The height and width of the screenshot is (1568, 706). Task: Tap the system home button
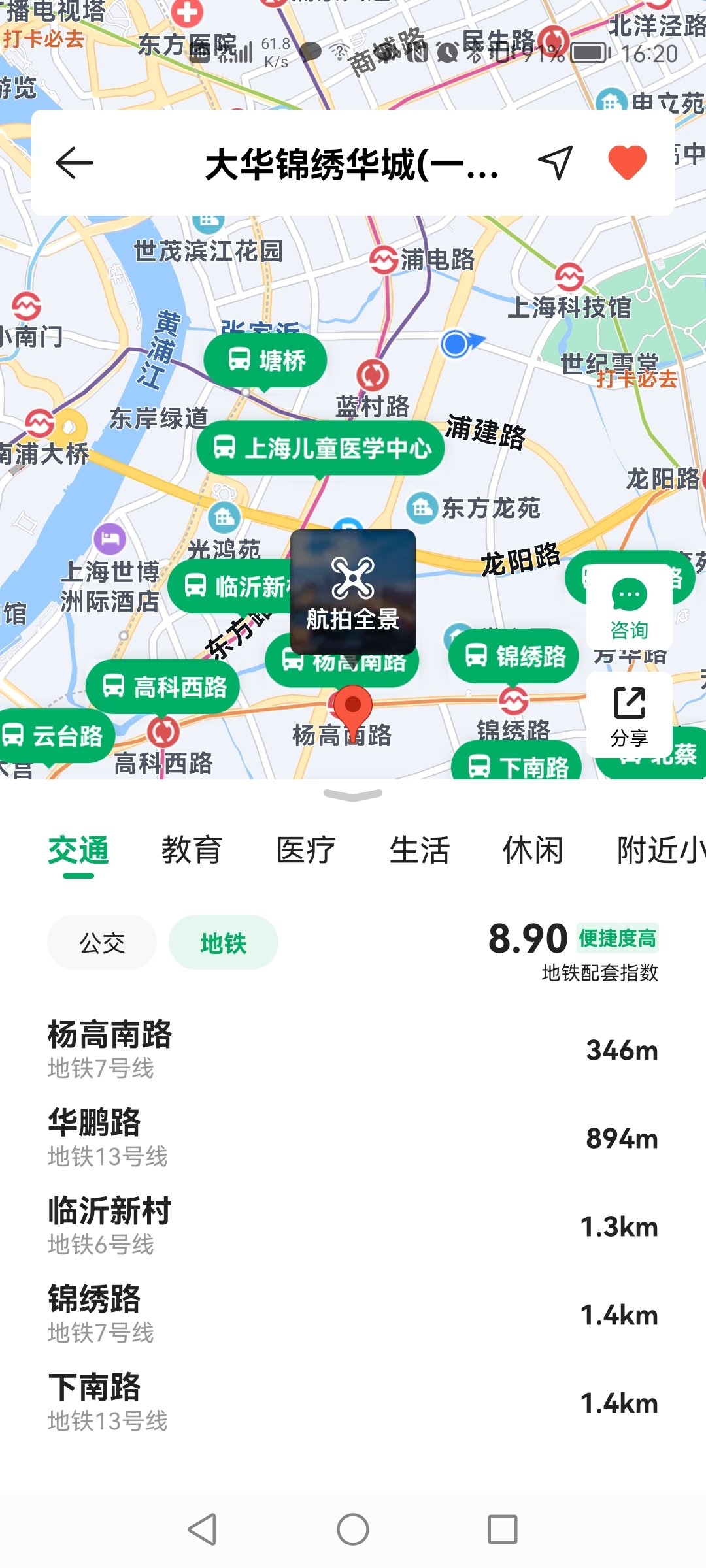[353, 1529]
